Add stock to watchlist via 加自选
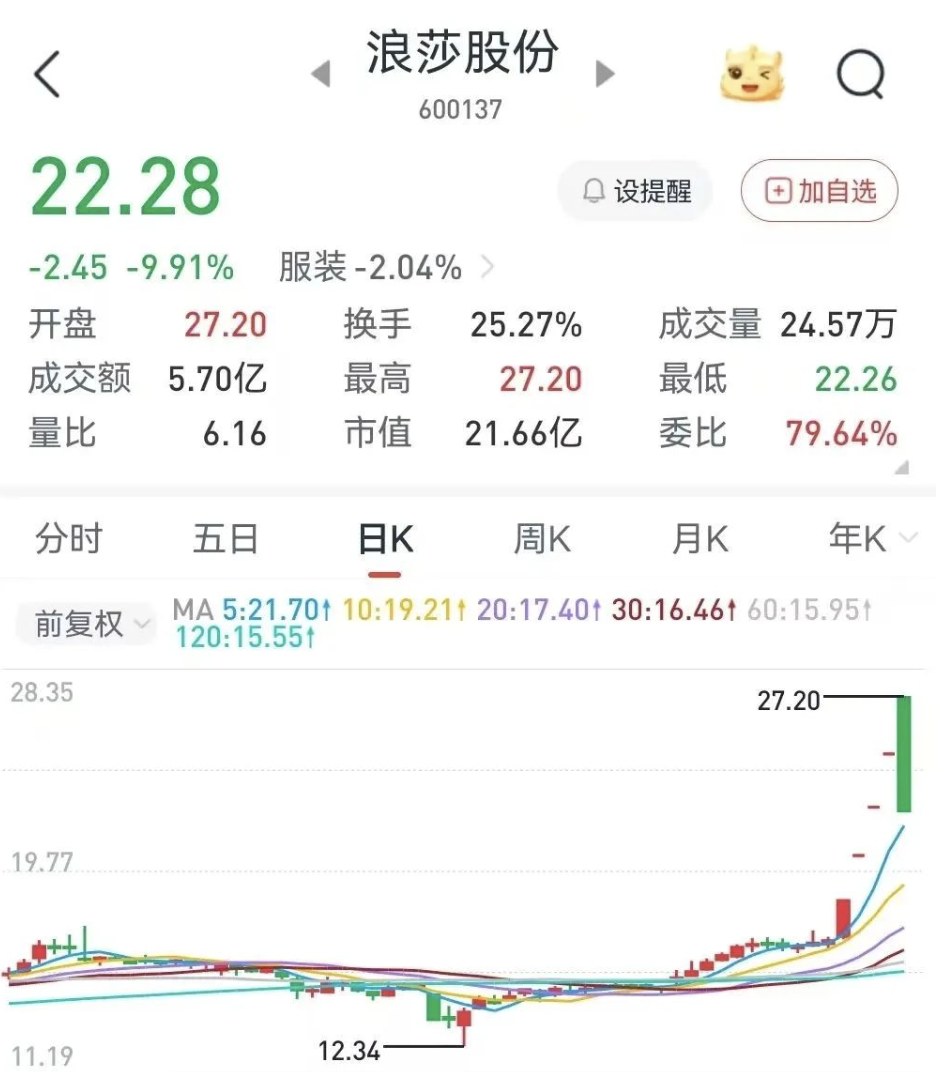Screen dimensions: 944x1072 (819, 191)
